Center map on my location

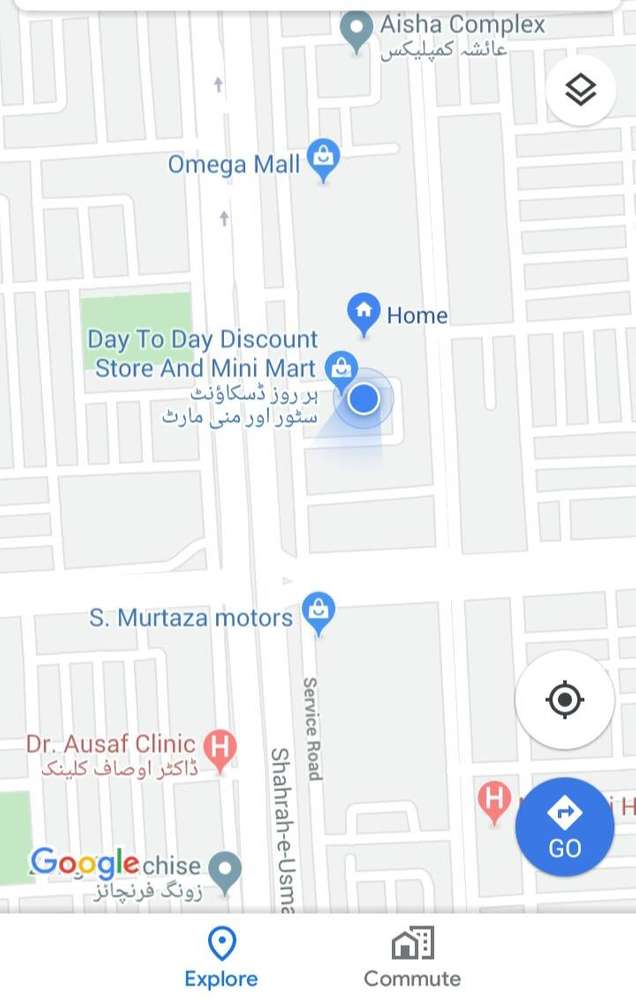click(x=564, y=700)
